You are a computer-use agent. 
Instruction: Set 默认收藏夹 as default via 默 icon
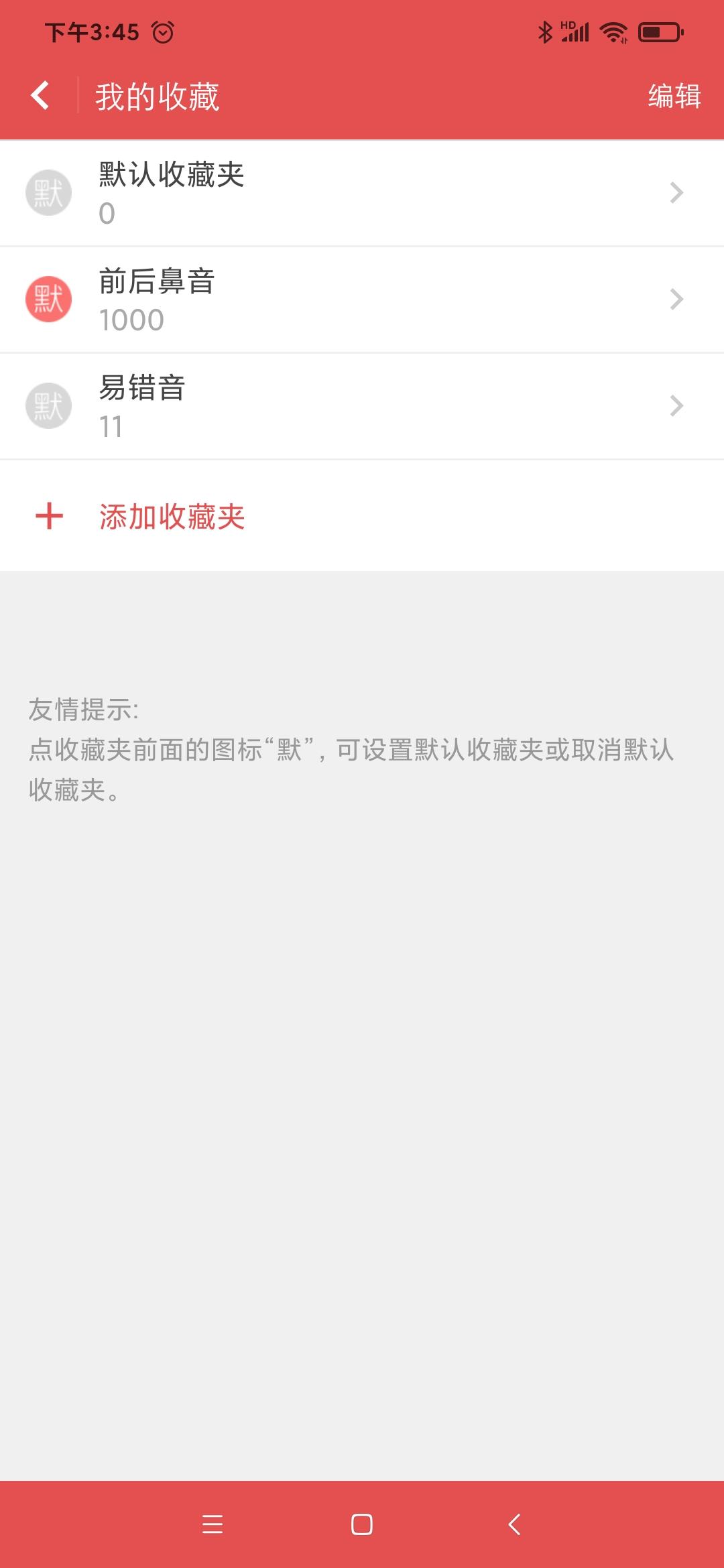(48, 193)
